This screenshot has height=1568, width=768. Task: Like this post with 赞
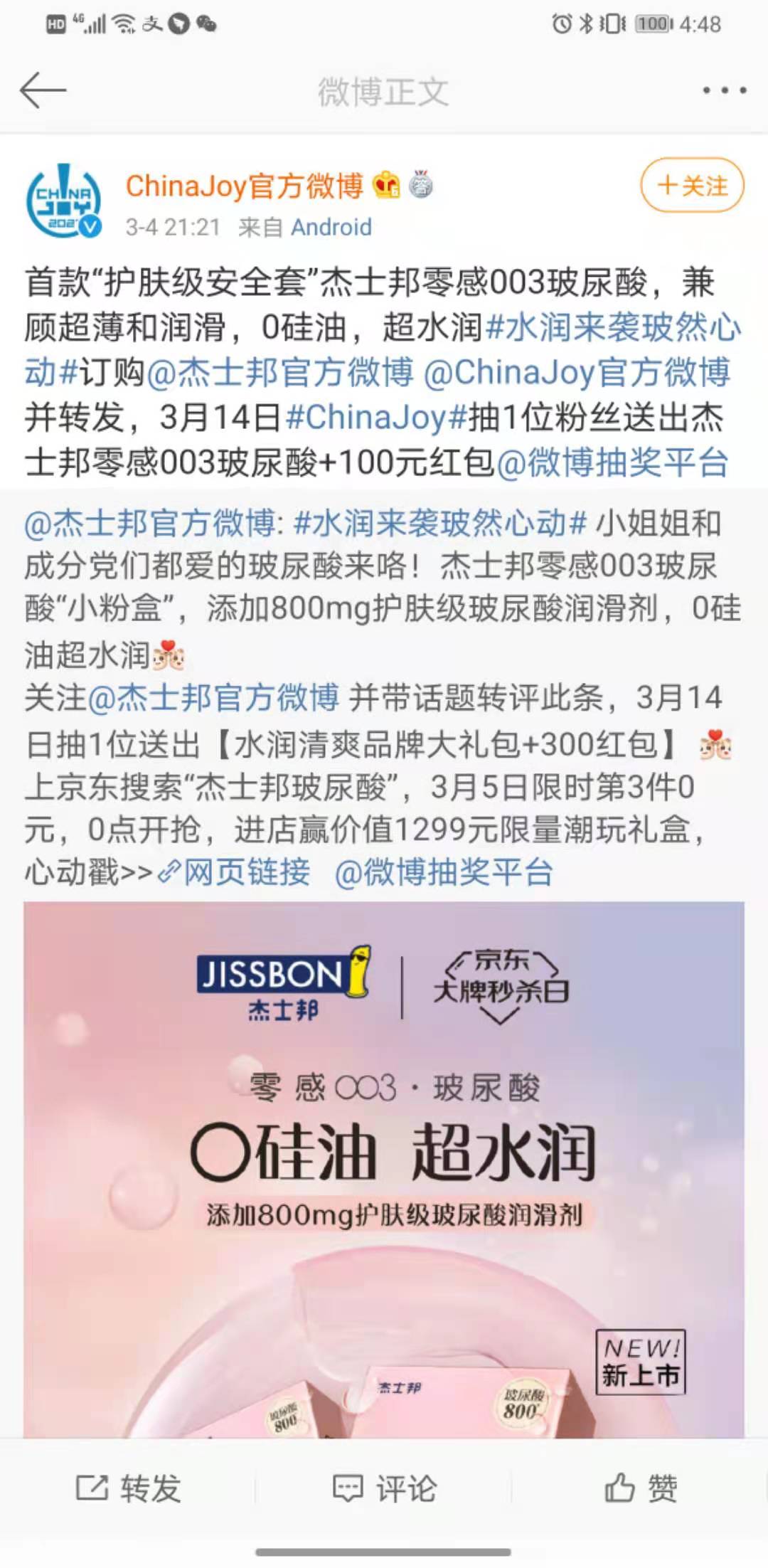(640, 1488)
